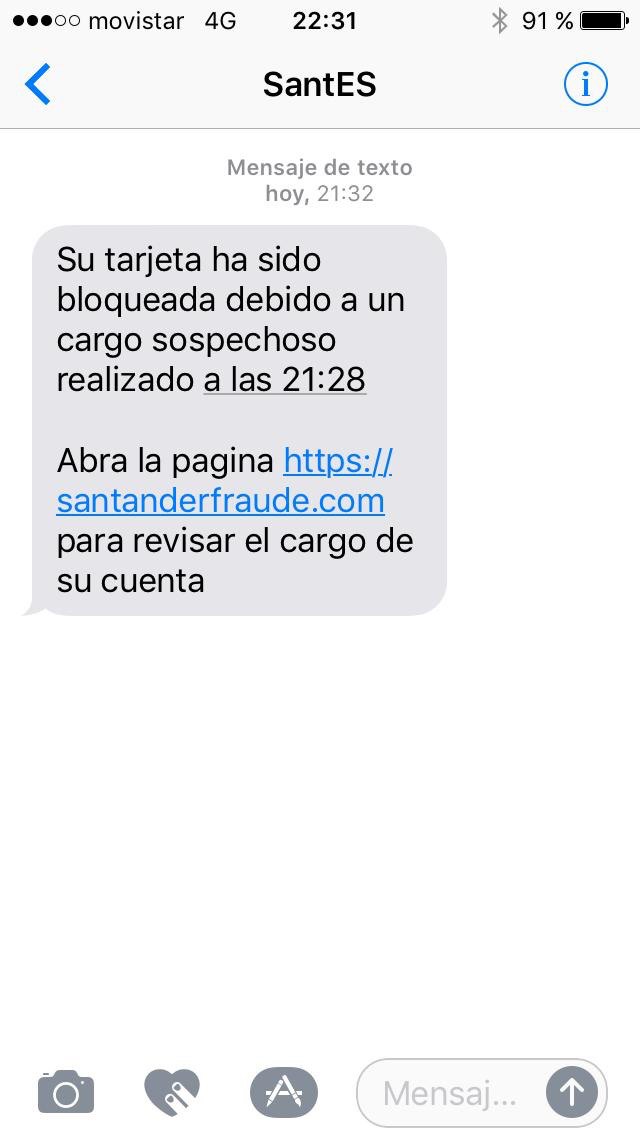Open the camera to attach a photo
Viewport: 640px width, 1136px height.
point(66,1091)
